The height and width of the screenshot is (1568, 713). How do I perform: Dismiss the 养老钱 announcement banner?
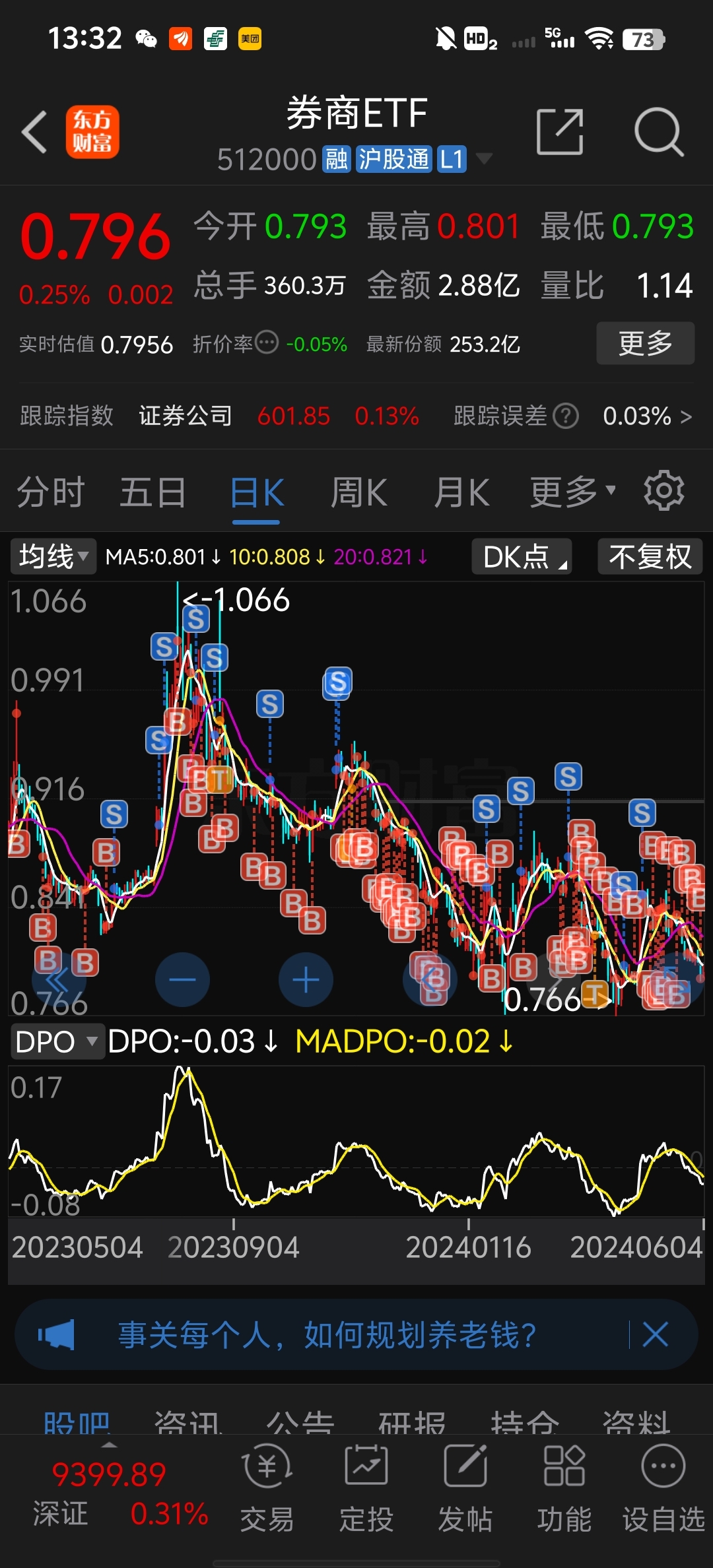[656, 1334]
